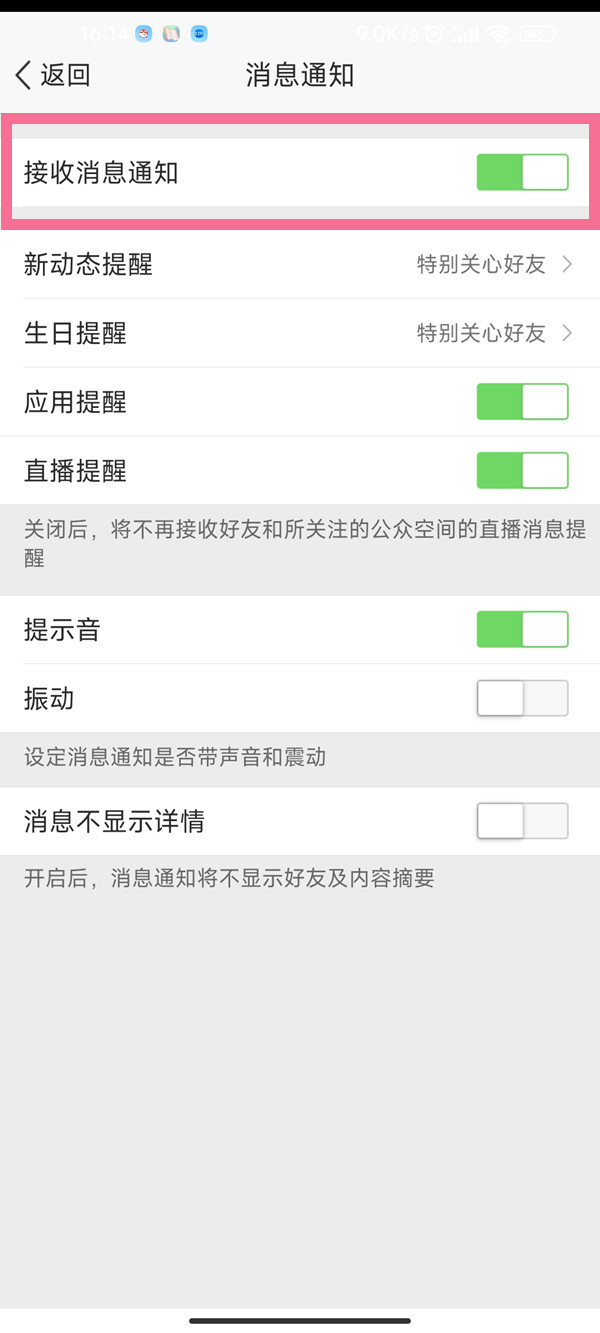Open the 新动态提醒 setting

[x=300, y=265]
